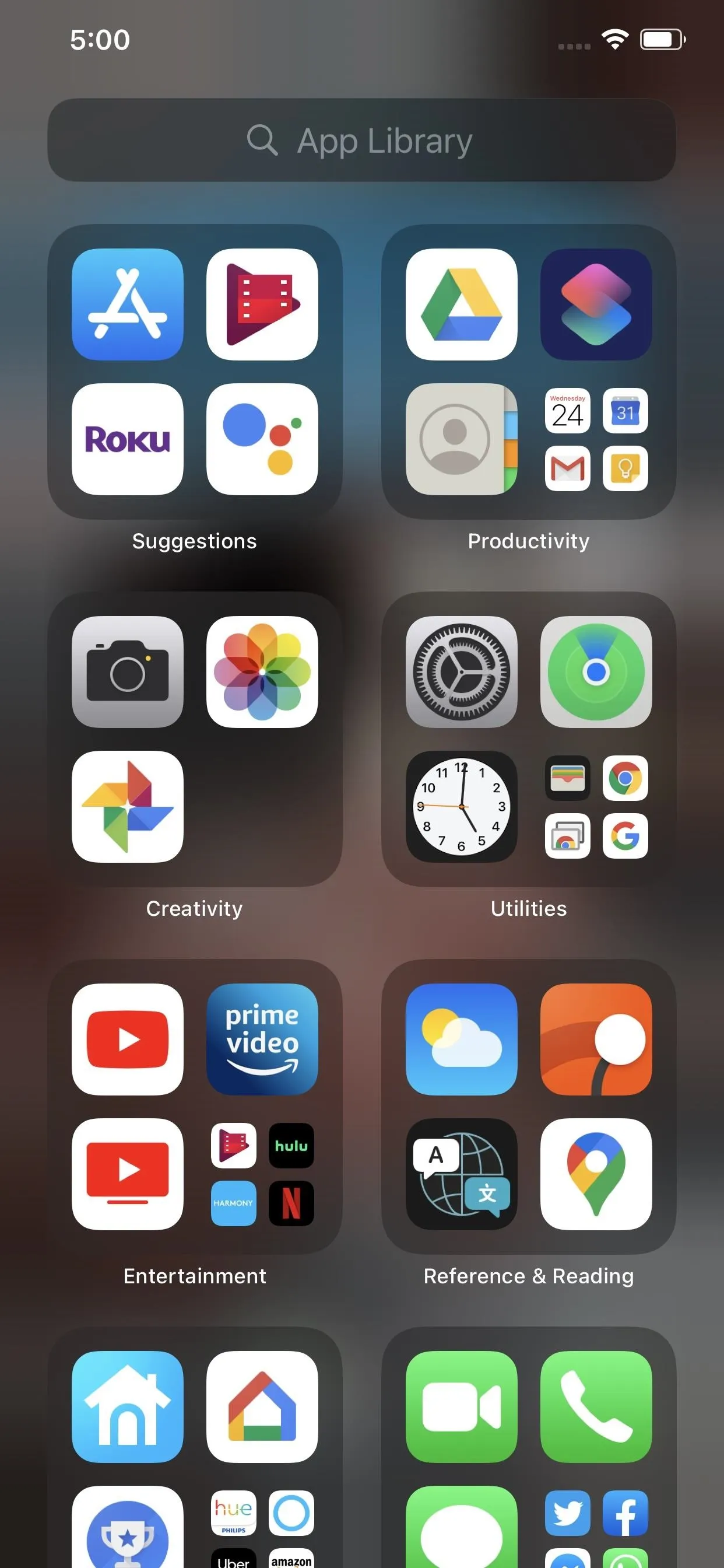Launch the Translate app

click(x=461, y=1174)
